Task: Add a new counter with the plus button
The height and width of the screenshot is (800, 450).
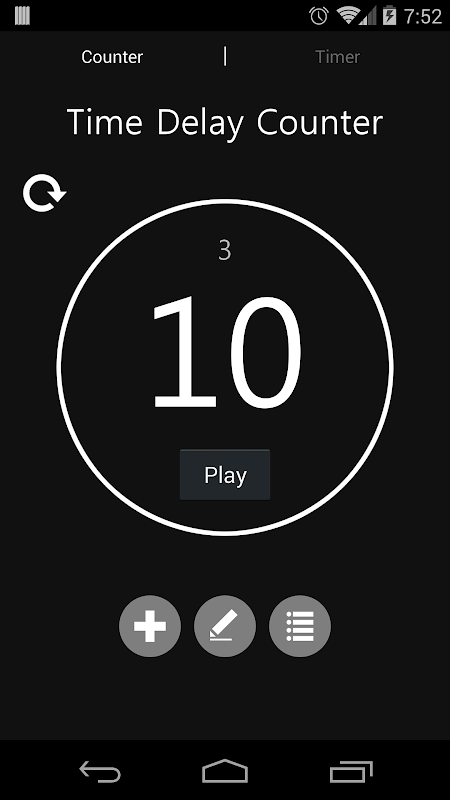Action: pos(150,626)
